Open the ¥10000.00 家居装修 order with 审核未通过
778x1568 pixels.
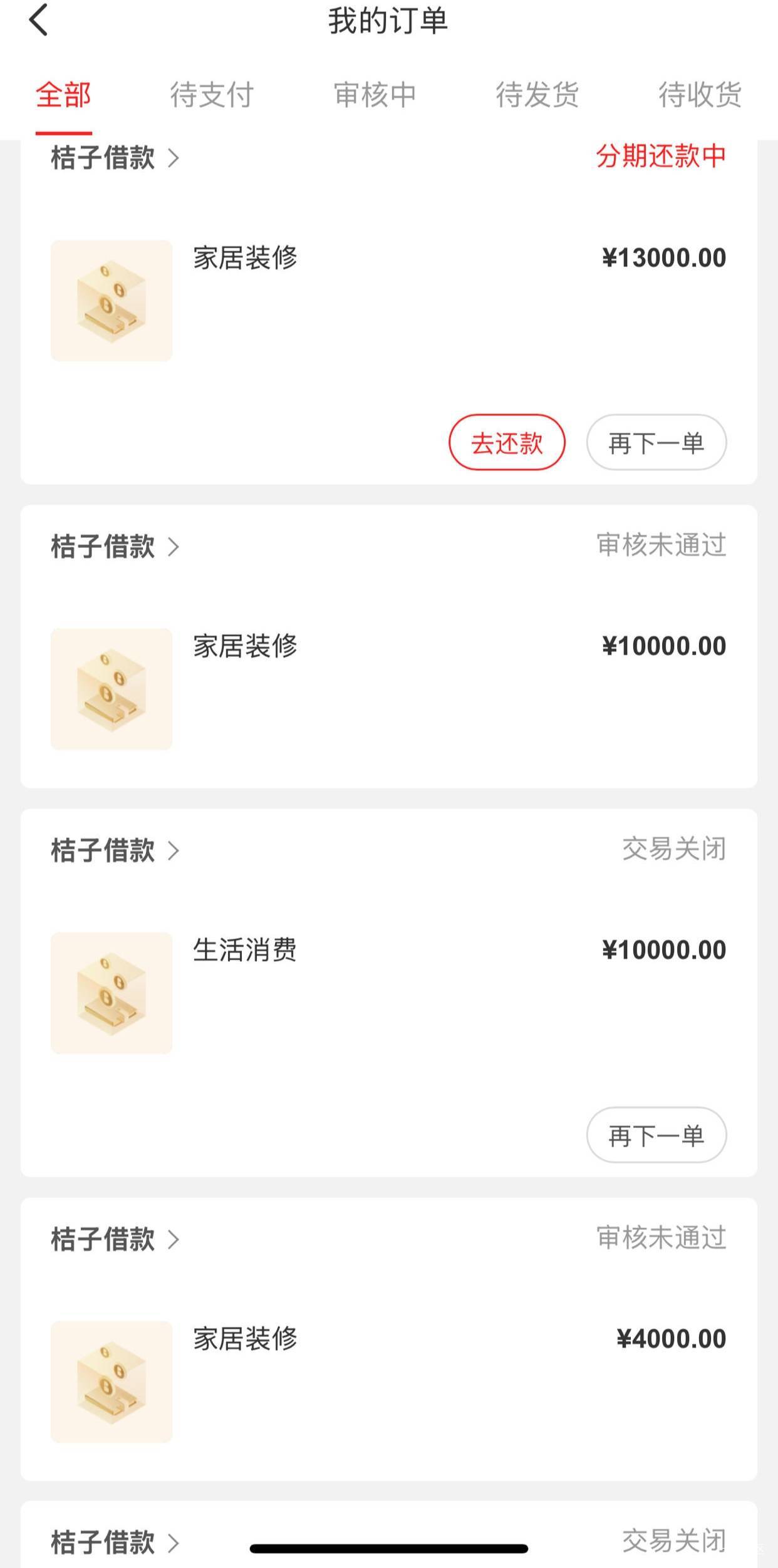coord(388,646)
